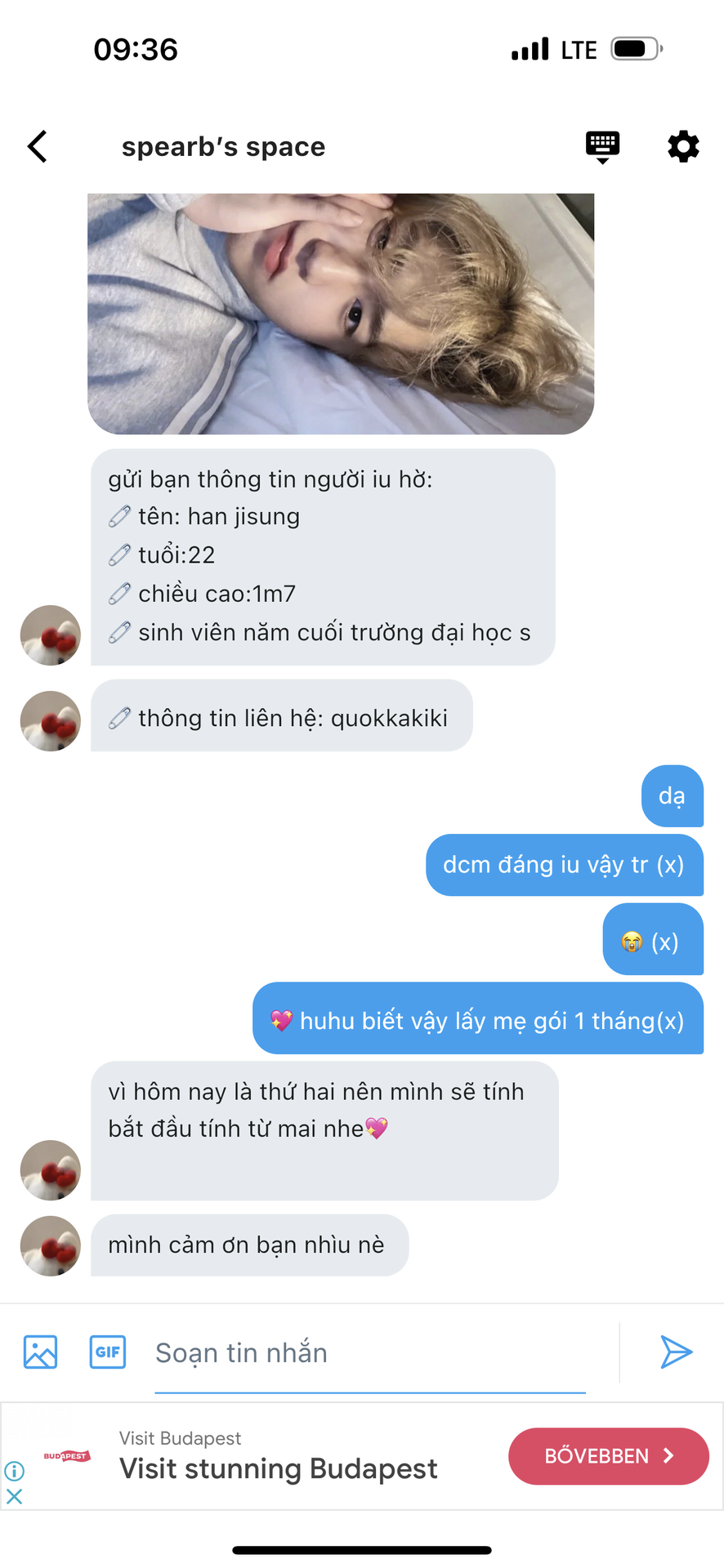Tap the keyboard icon in the header
The width and height of the screenshot is (724, 1568).
click(x=602, y=147)
